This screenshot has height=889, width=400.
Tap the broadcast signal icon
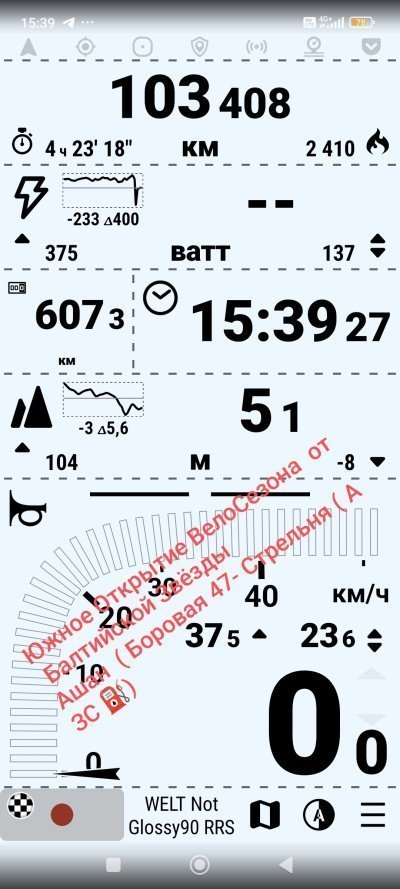[x=256, y=46]
